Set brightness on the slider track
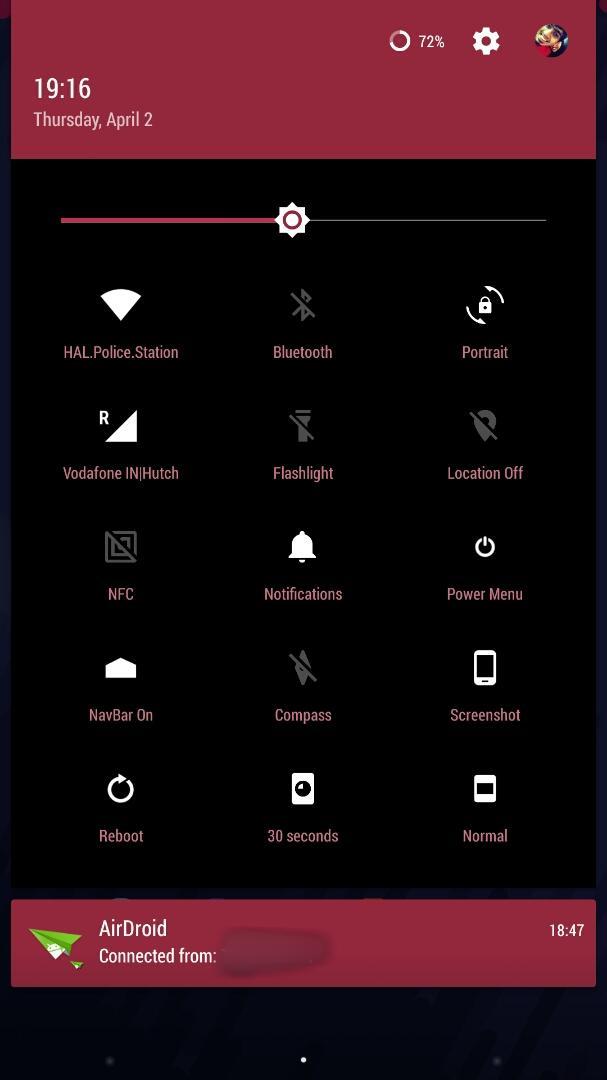The height and width of the screenshot is (1080, 607). pos(420,220)
